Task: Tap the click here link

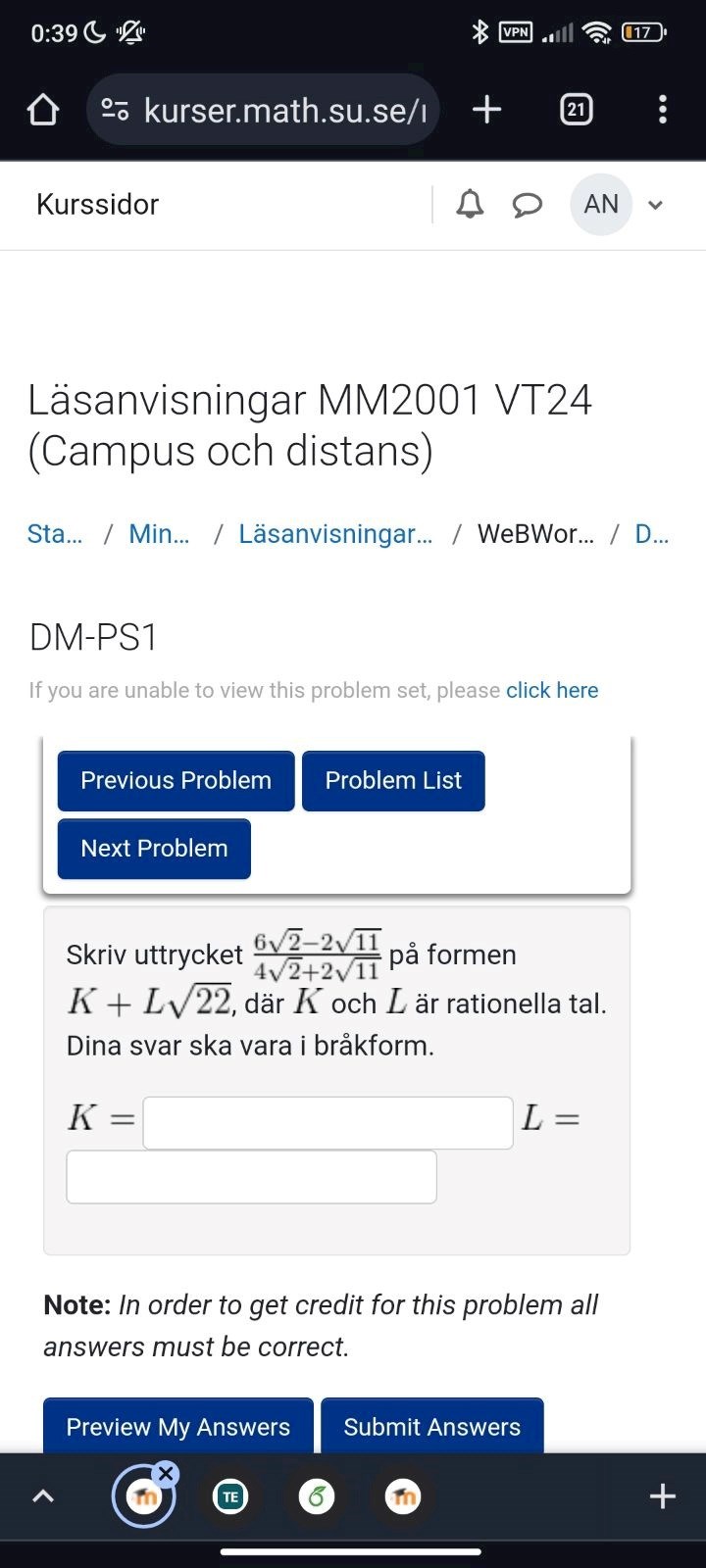Action: pyautogui.click(x=552, y=690)
